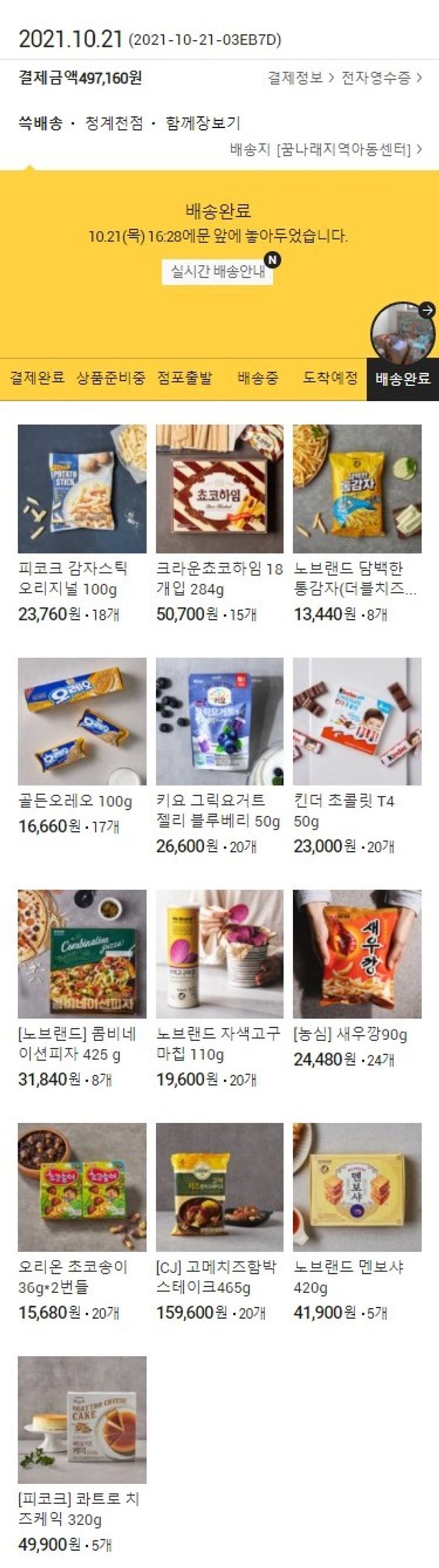This screenshot has width=439, height=1568.
Task: Open 노브랜드 자색고구마칩 110g product
Action: coord(220,954)
